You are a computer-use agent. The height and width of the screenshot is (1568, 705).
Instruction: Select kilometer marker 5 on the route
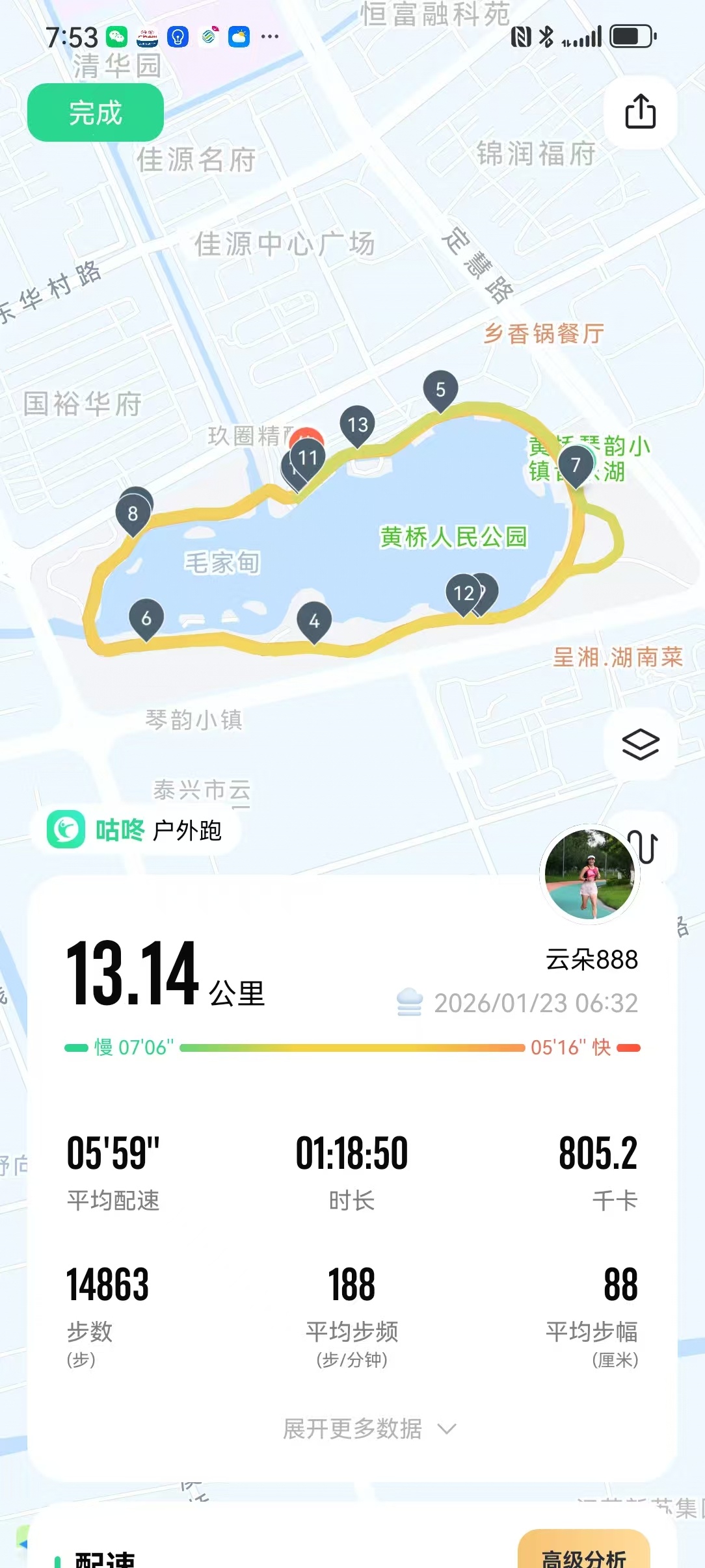[x=440, y=389]
